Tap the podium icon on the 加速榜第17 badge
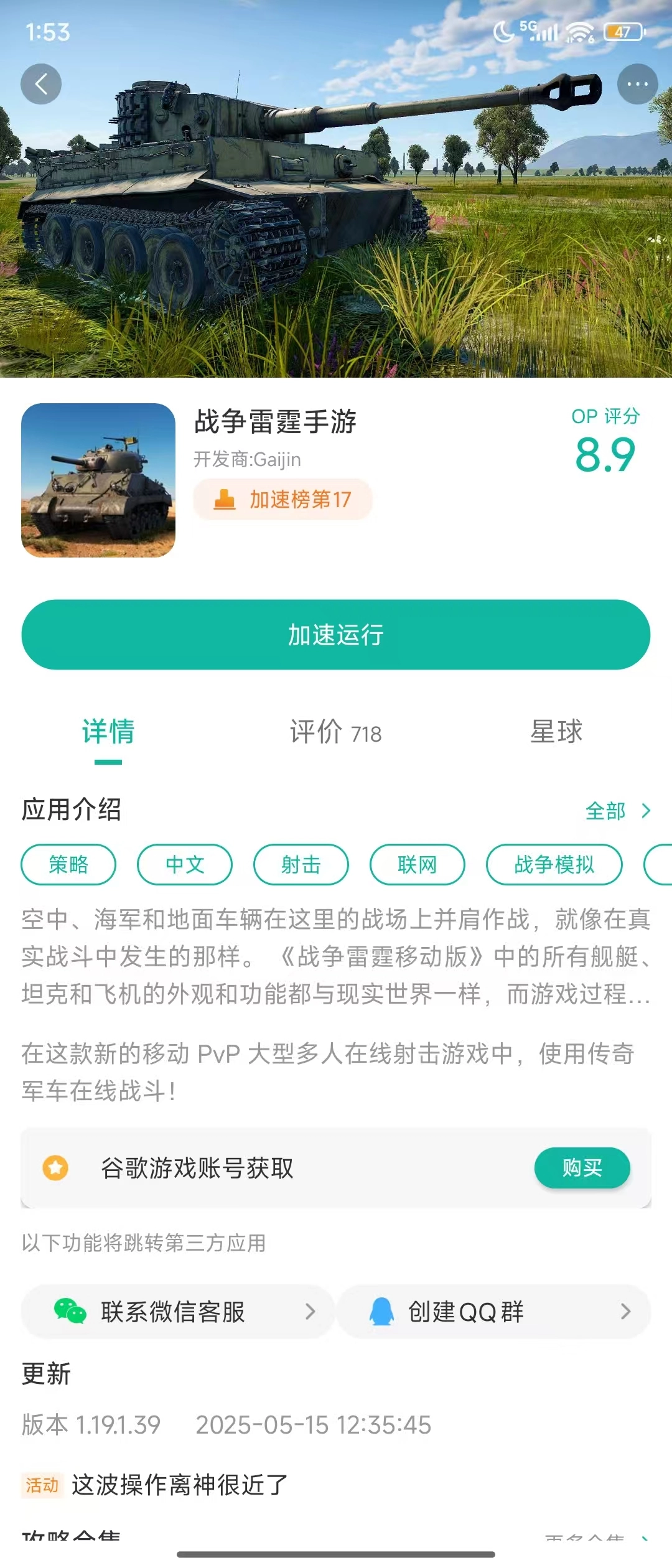Viewport: 672px width, 1568px height. (x=225, y=499)
